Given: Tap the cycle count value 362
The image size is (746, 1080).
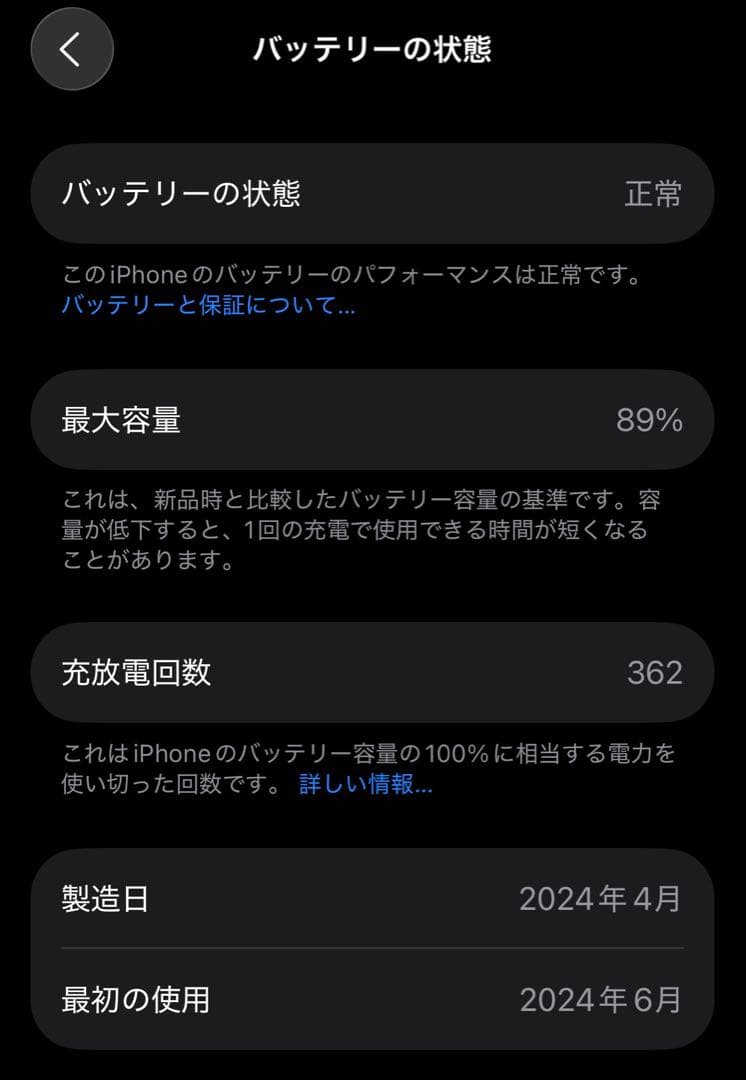Looking at the screenshot, I should coord(658,672).
